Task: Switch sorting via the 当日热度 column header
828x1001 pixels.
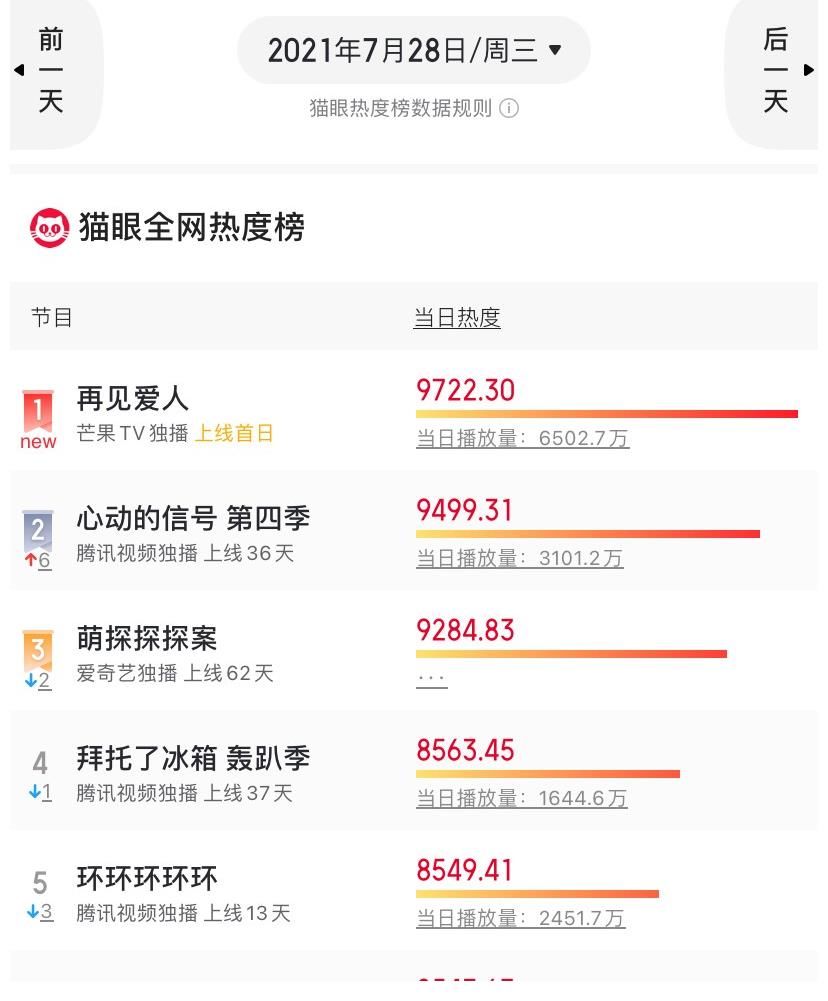Action: 456,317
